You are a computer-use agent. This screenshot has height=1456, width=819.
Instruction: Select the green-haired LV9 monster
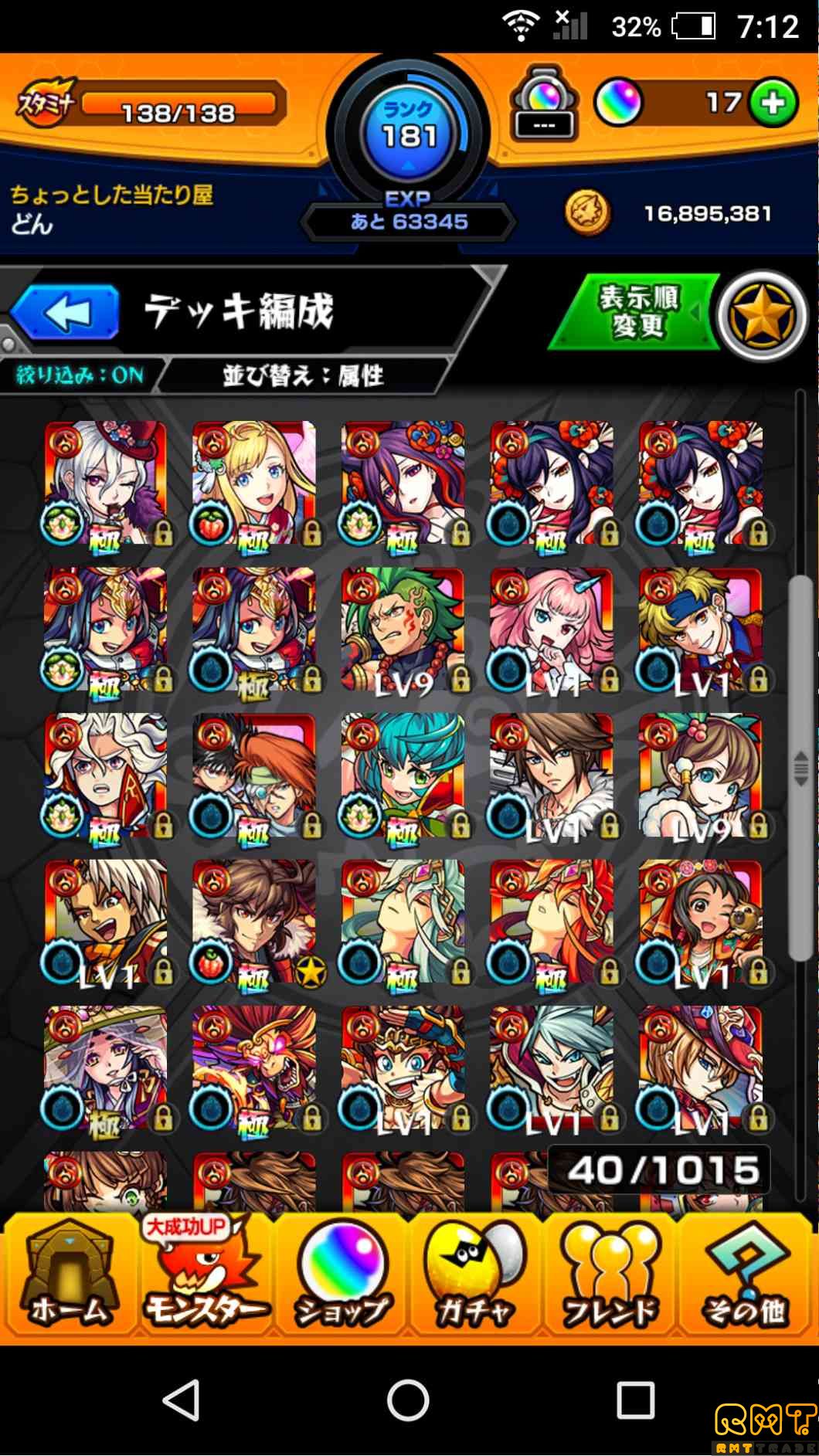(403, 630)
